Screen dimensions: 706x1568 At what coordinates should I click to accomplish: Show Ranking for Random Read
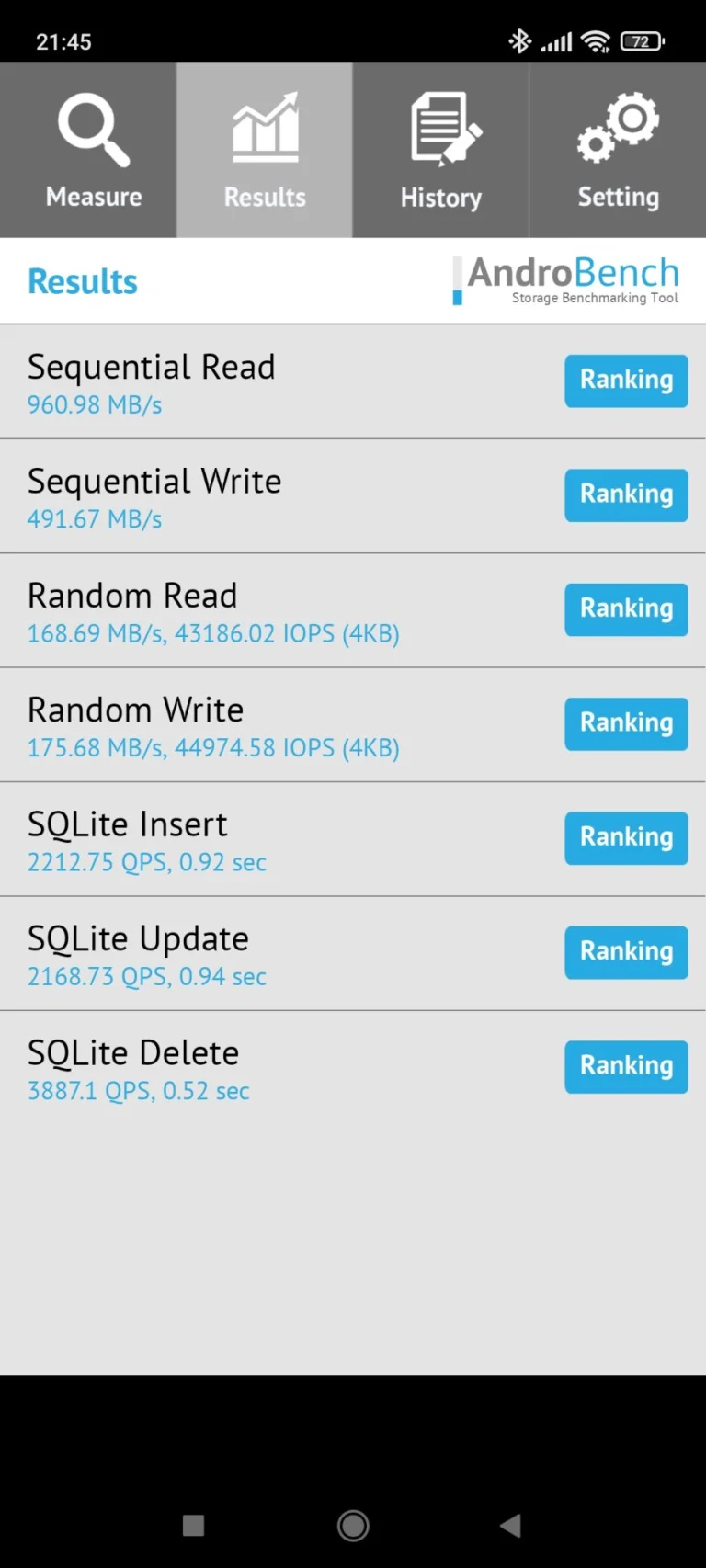click(626, 609)
